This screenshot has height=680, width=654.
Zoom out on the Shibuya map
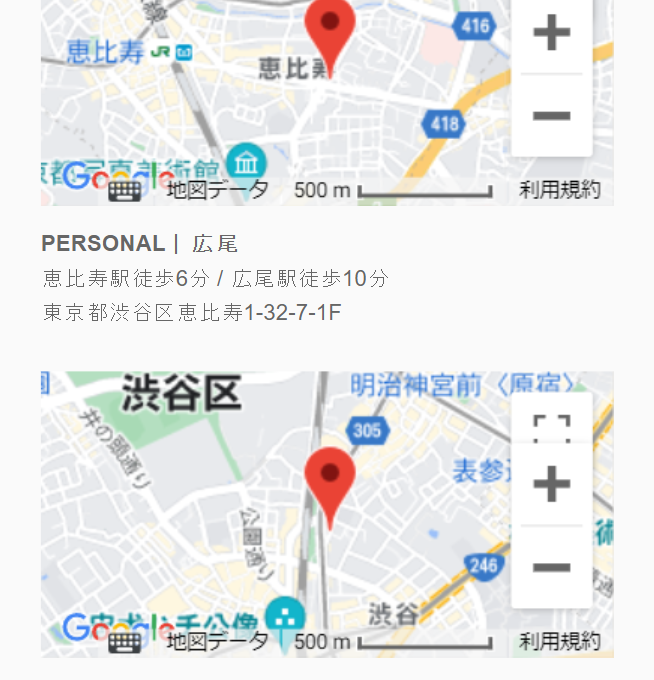click(x=551, y=568)
